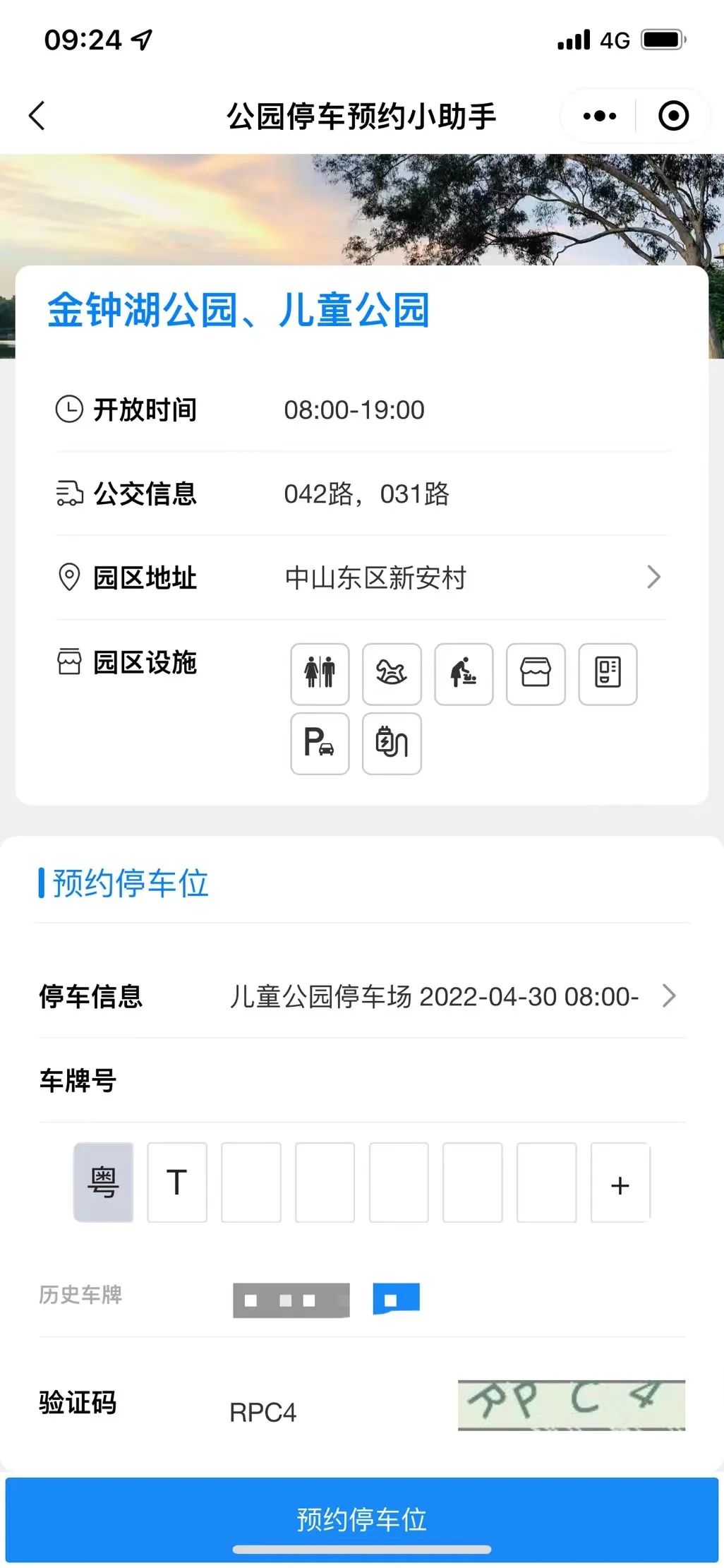This screenshot has width=724, height=1568.
Task: Tap the plate box containing letter T
Action: click(x=177, y=1182)
